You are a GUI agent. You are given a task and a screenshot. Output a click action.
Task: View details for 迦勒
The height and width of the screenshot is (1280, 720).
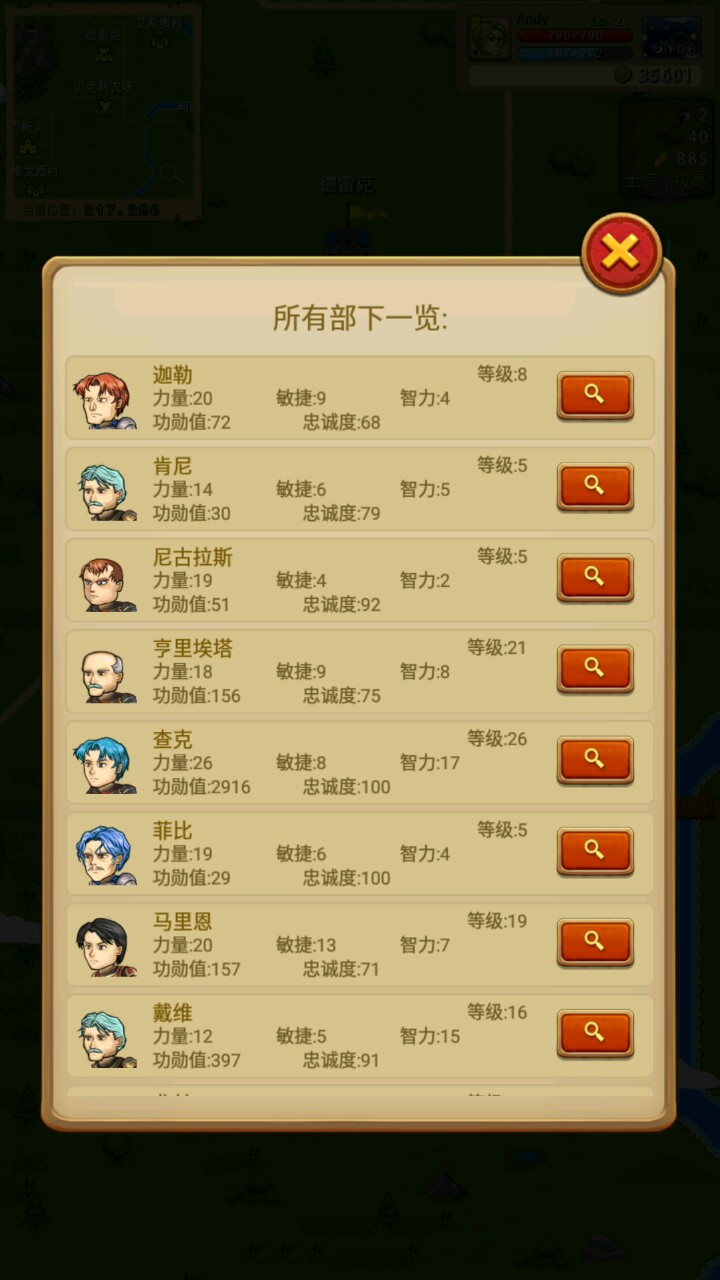tap(595, 395)
